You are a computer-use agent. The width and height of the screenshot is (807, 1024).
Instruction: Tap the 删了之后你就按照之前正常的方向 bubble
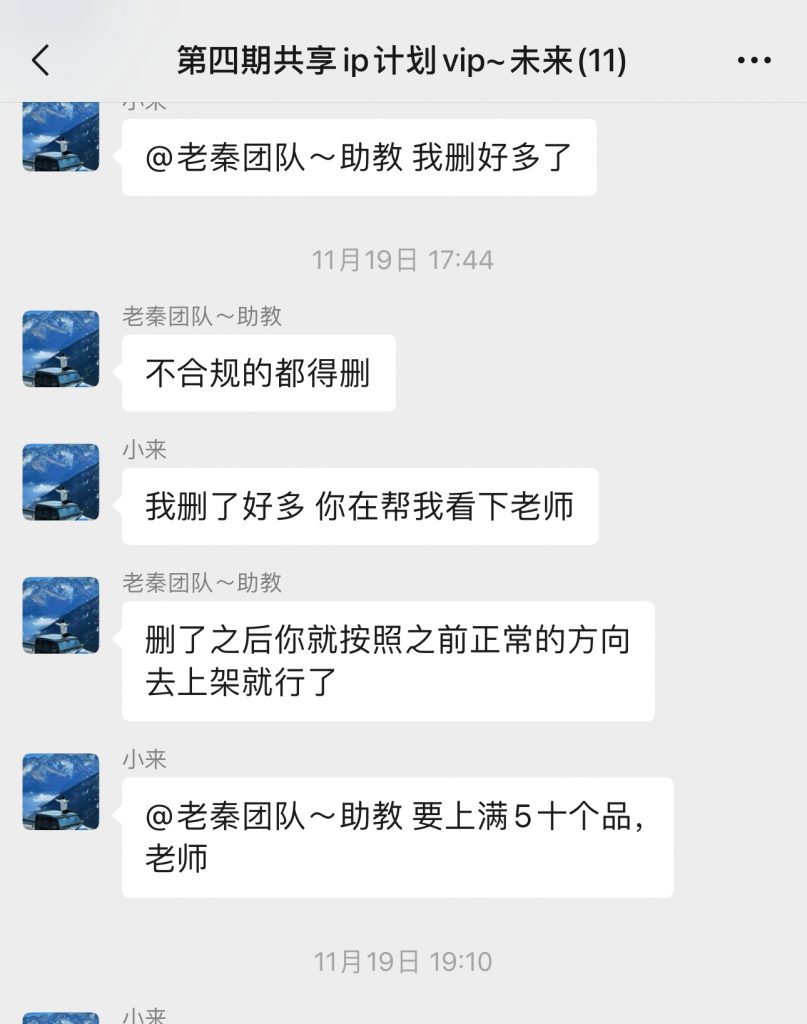click(390, 660)
